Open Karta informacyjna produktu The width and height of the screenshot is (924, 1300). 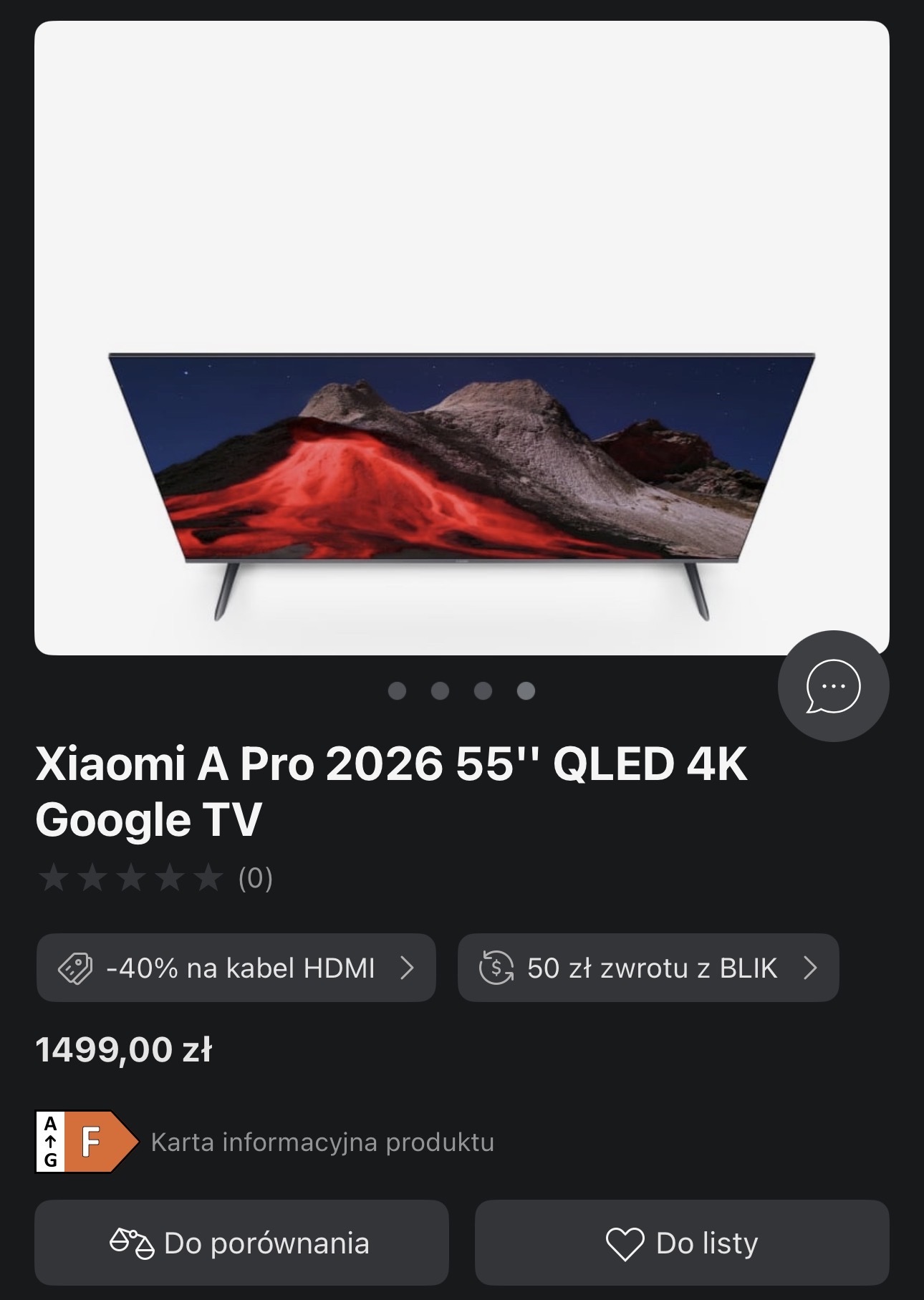[x=322, y=1142]
